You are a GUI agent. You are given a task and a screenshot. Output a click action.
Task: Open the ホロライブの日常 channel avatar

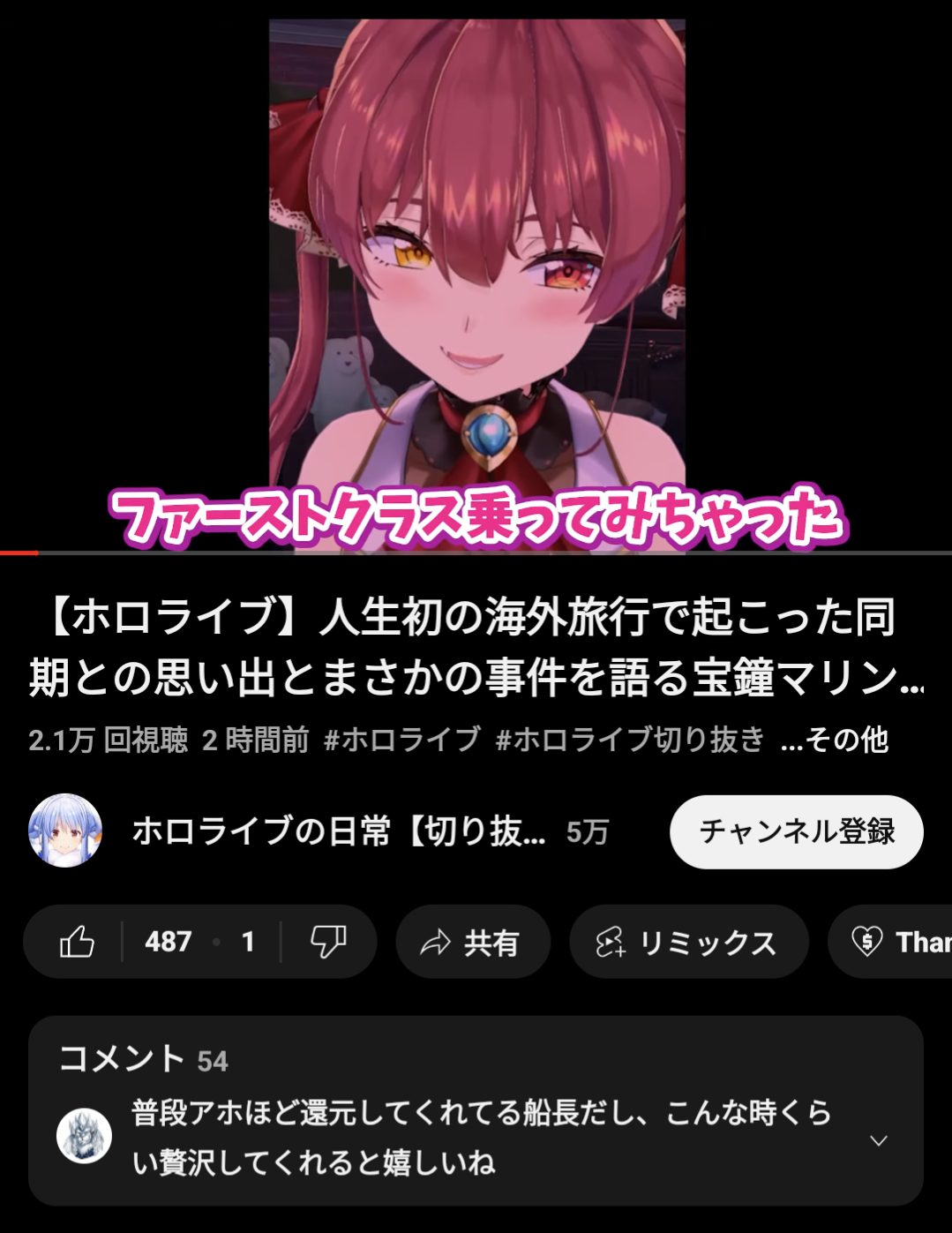(x=65, y=831)
